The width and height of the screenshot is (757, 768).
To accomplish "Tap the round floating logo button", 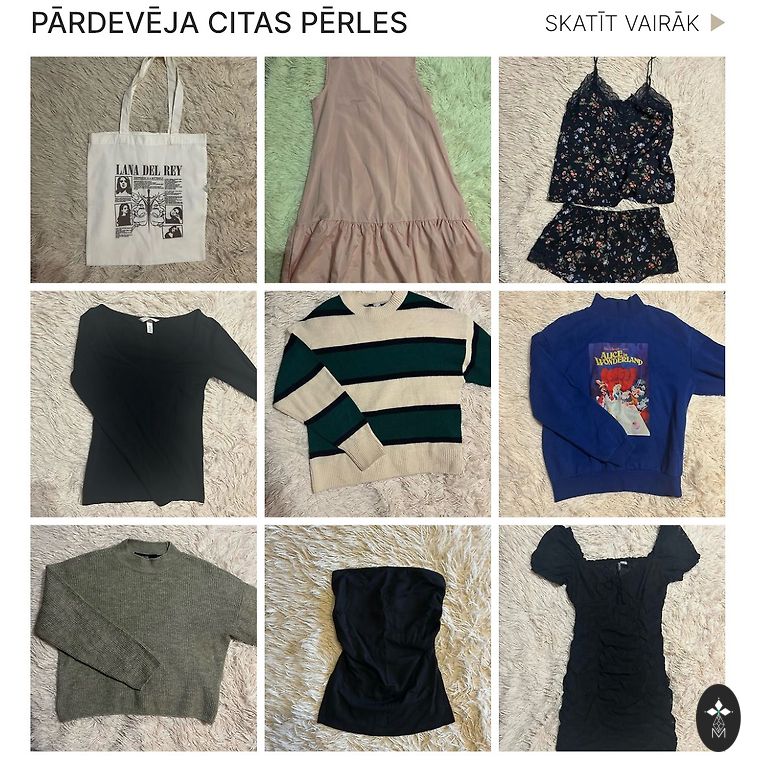I will (718, 718).
